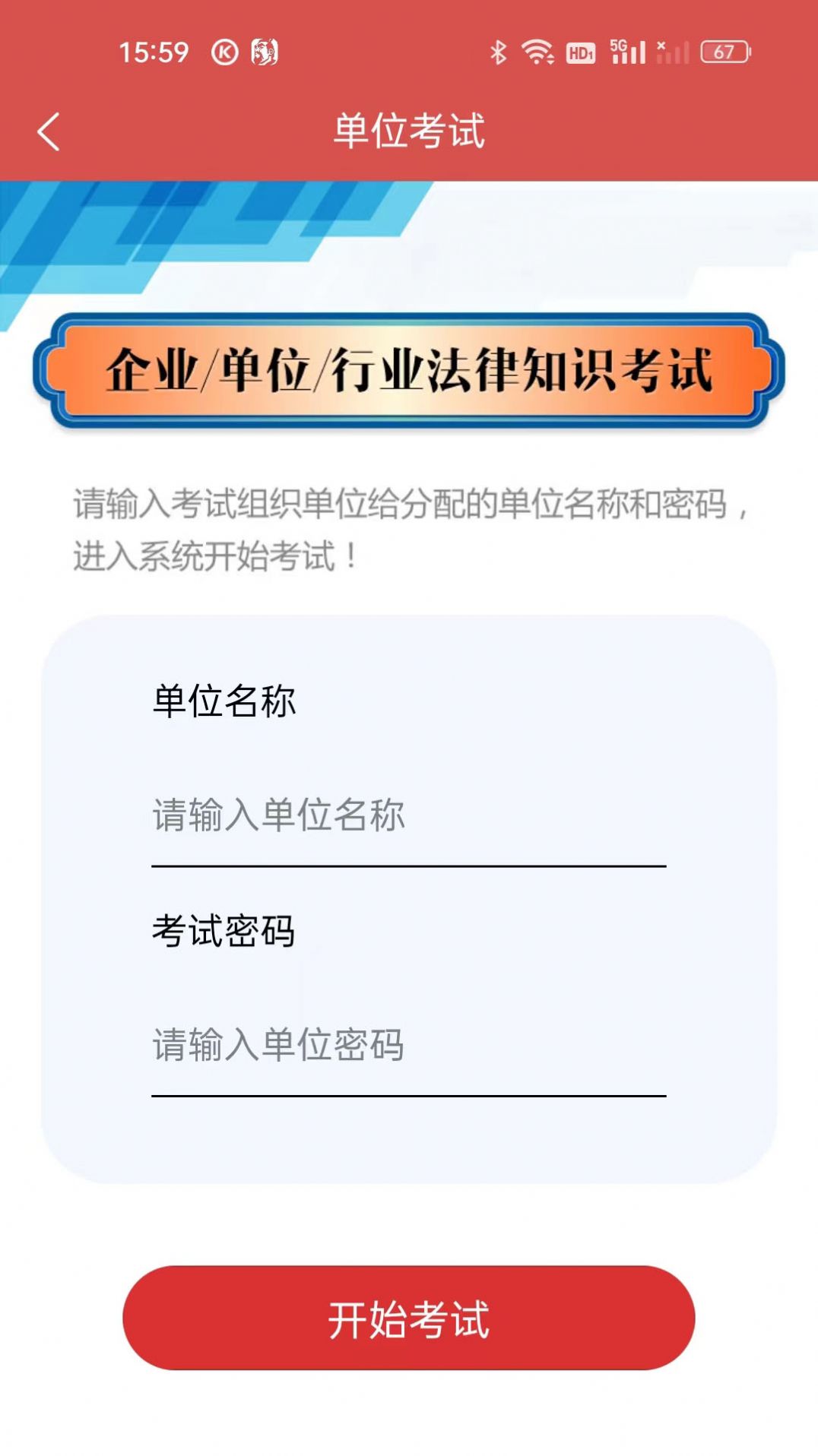The image size is (818, 1456).
Task: Tap the 请输入单位名称 input field
Action: (x=409, y=816)
